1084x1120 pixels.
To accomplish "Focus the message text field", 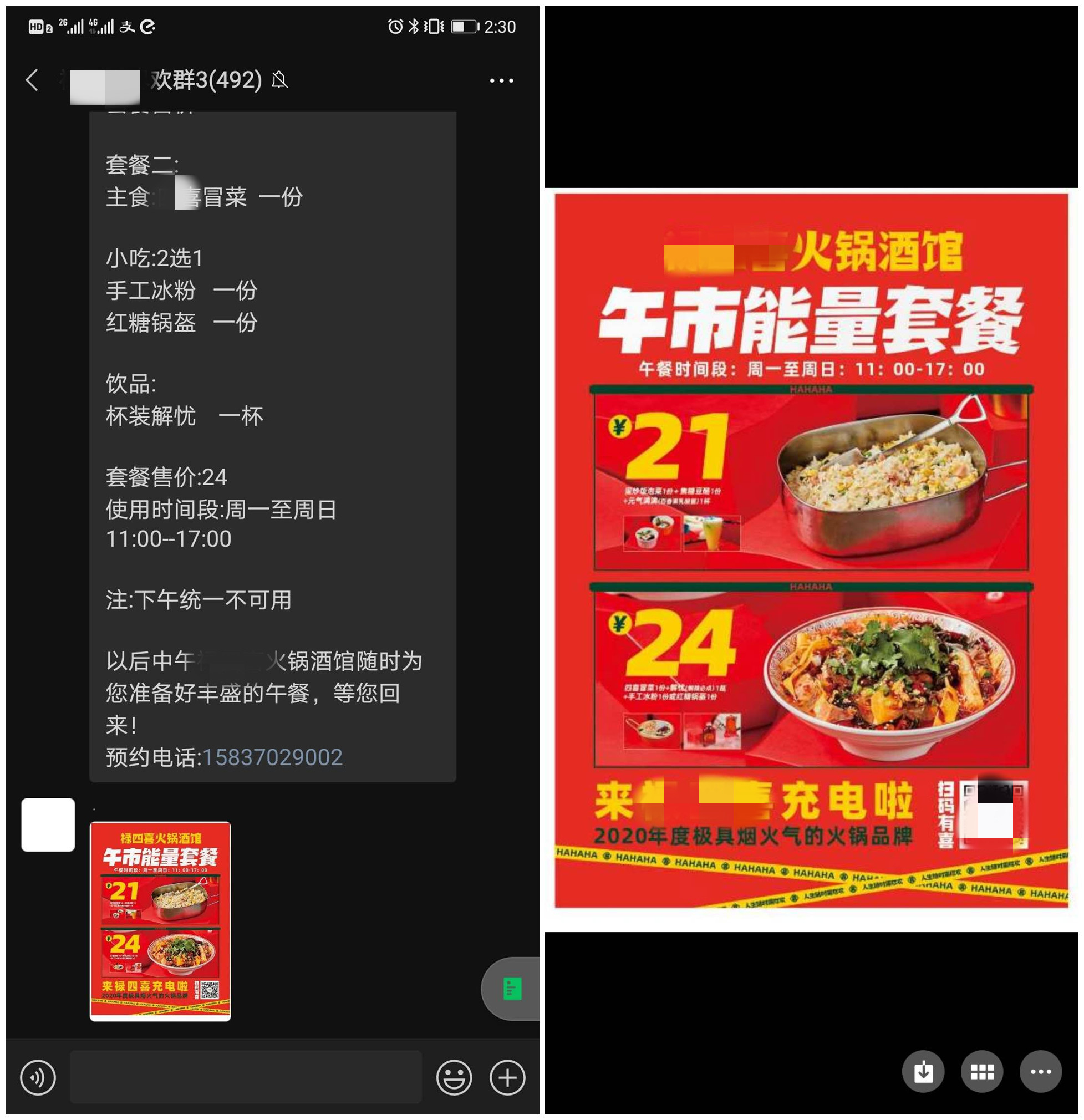I will [x=246, y=1077].
